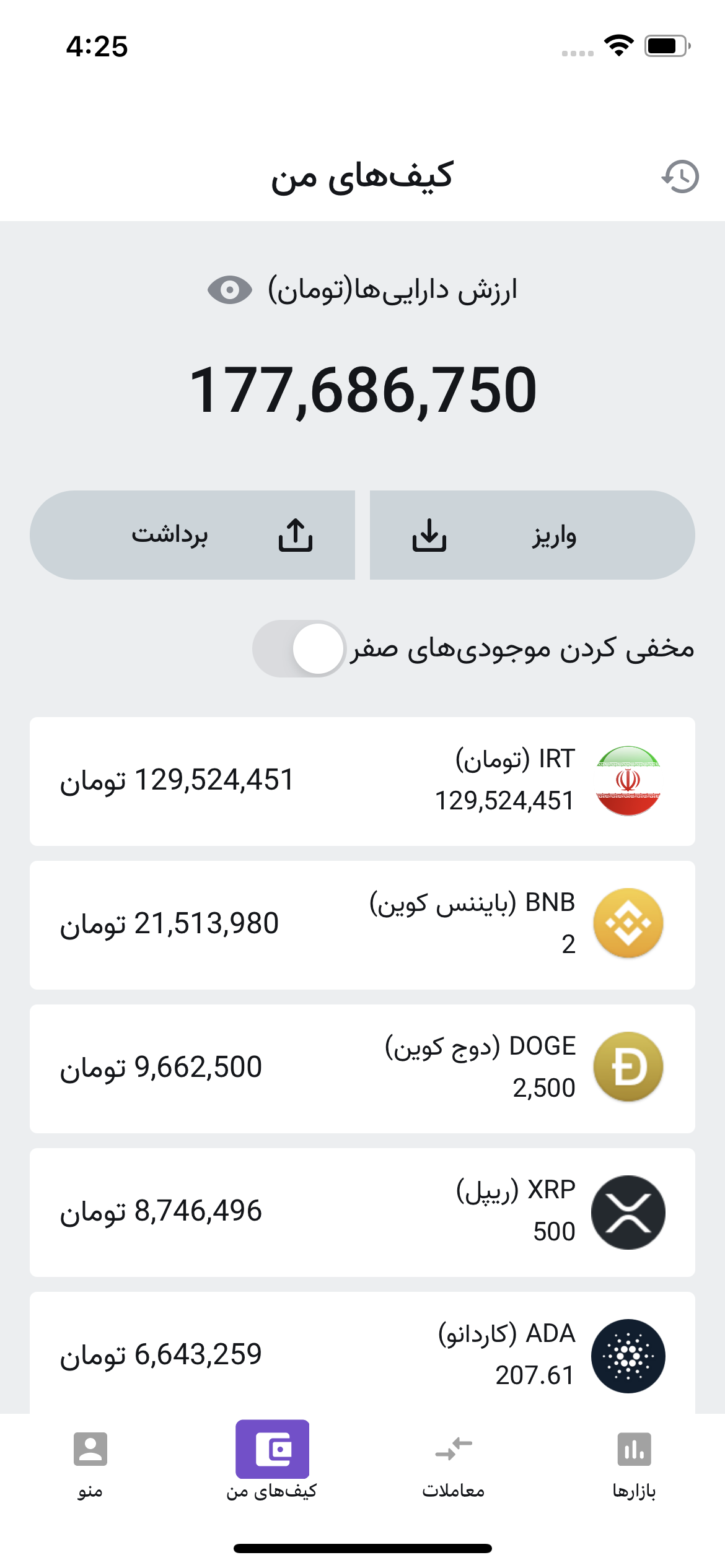
Task: Hide the total asset value
Action: click(230, 290)
